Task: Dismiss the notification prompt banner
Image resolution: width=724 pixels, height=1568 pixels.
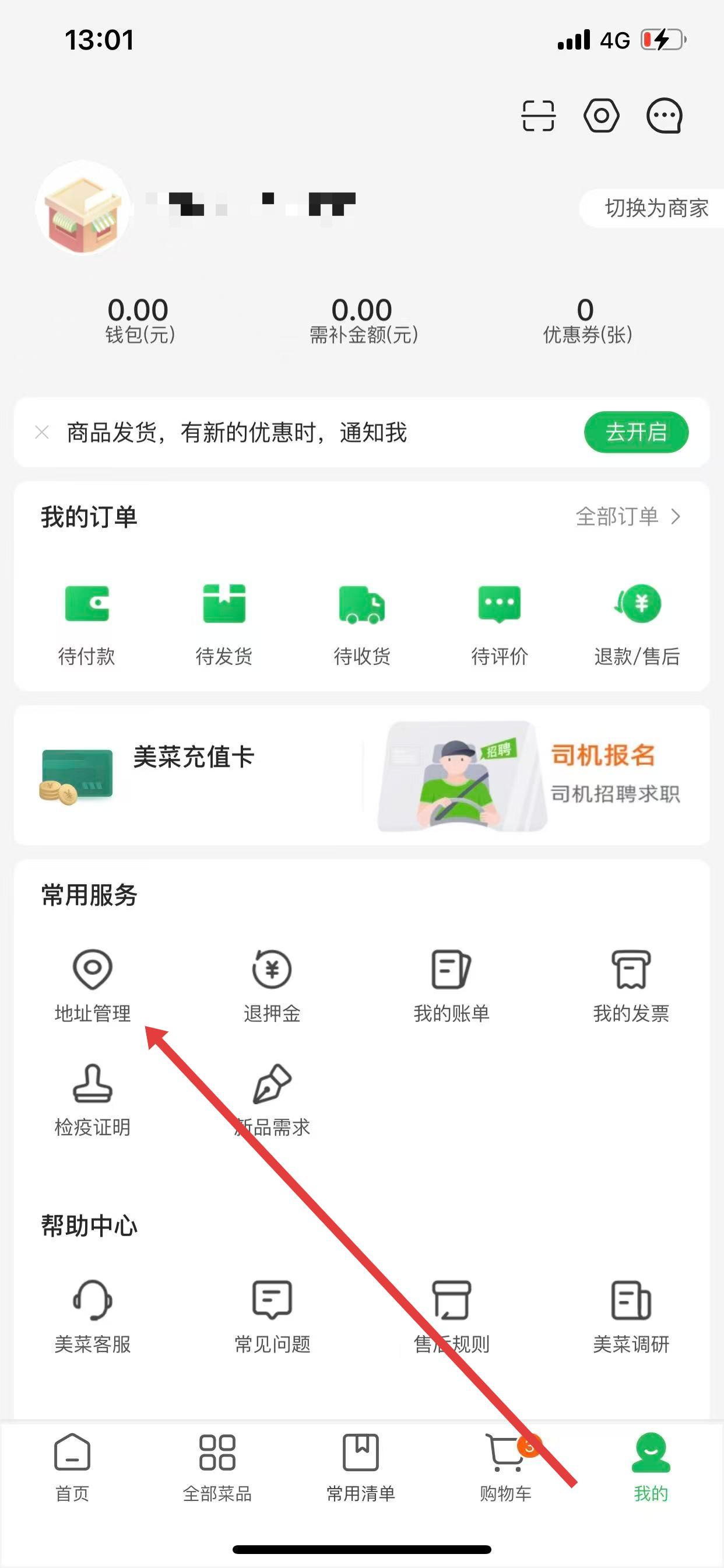Action: pyautogui.click(x=42, y=432)
